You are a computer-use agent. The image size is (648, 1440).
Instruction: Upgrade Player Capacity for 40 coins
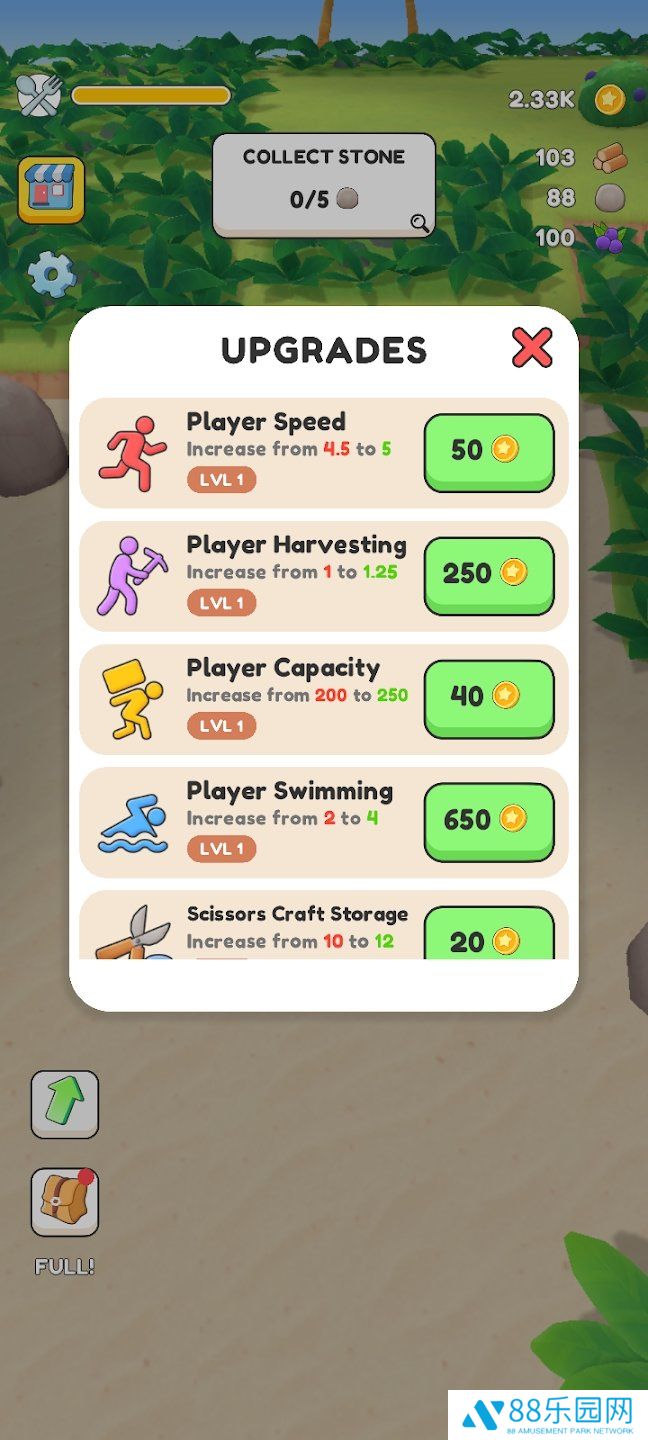(x=489, y=696)
